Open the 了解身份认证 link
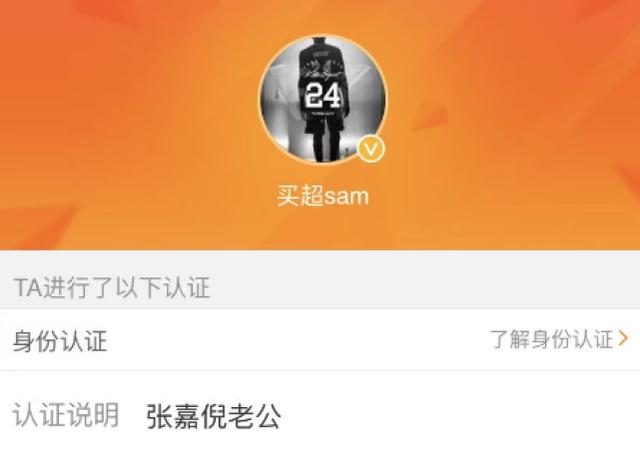The height and width of the screenshot is (456, 640). tap(558, 340)
